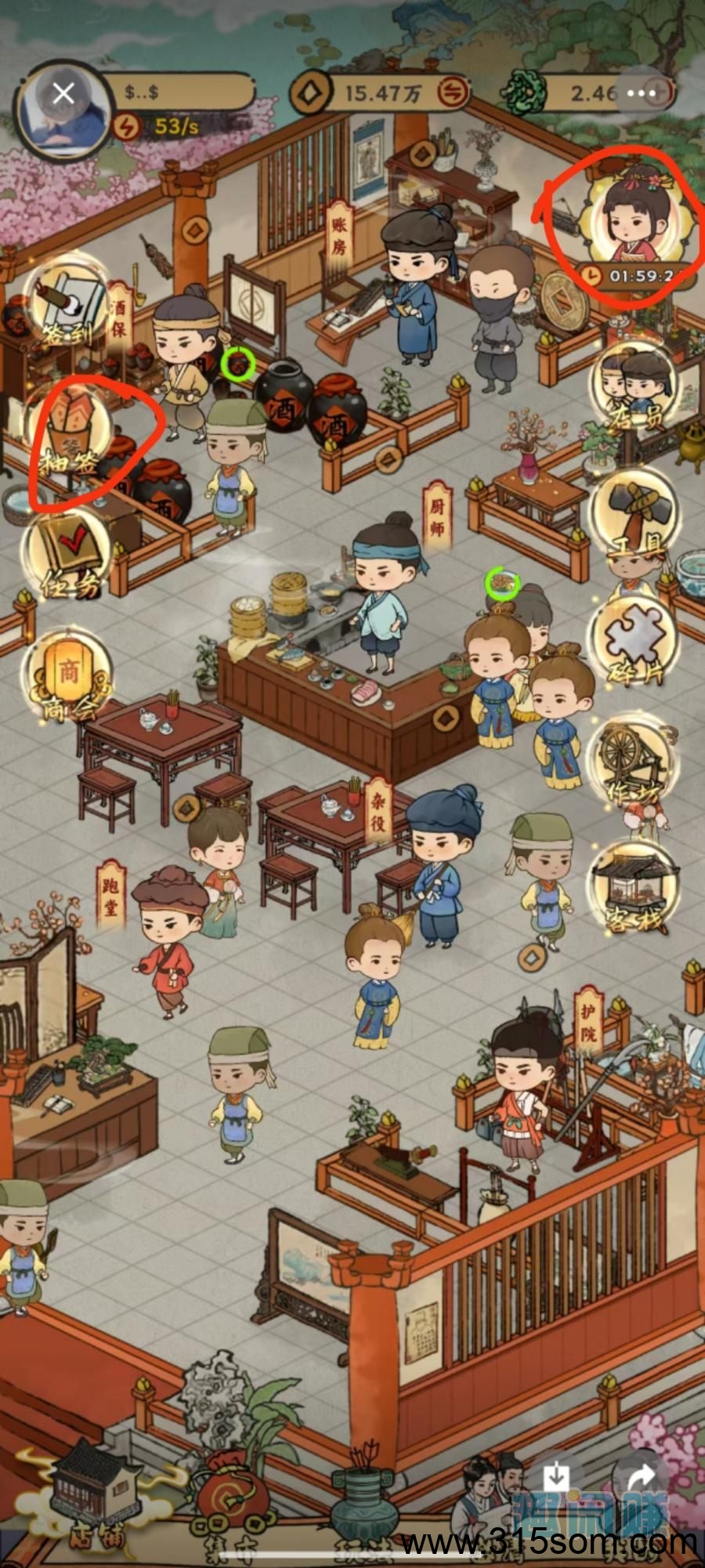Collect the wine bubble above the wine jars

point(237,364)
